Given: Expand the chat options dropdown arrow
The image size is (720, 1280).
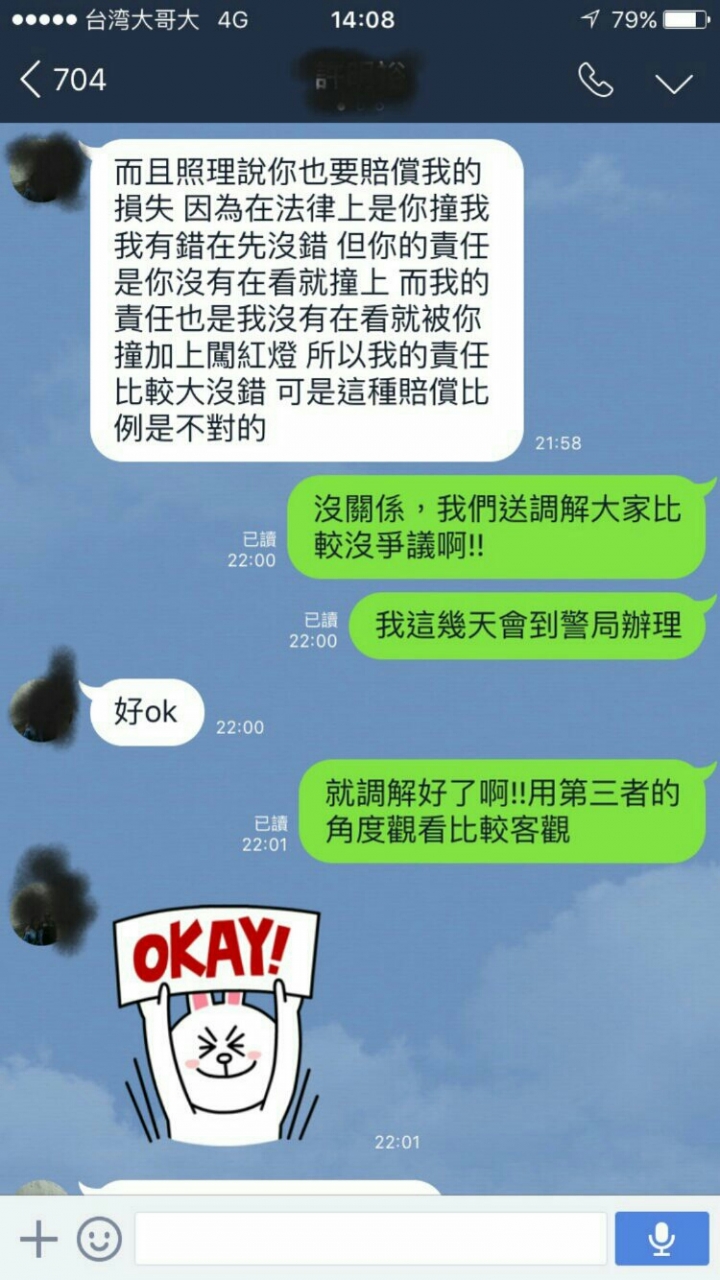Looking at the screenshot, I should 674,82.
